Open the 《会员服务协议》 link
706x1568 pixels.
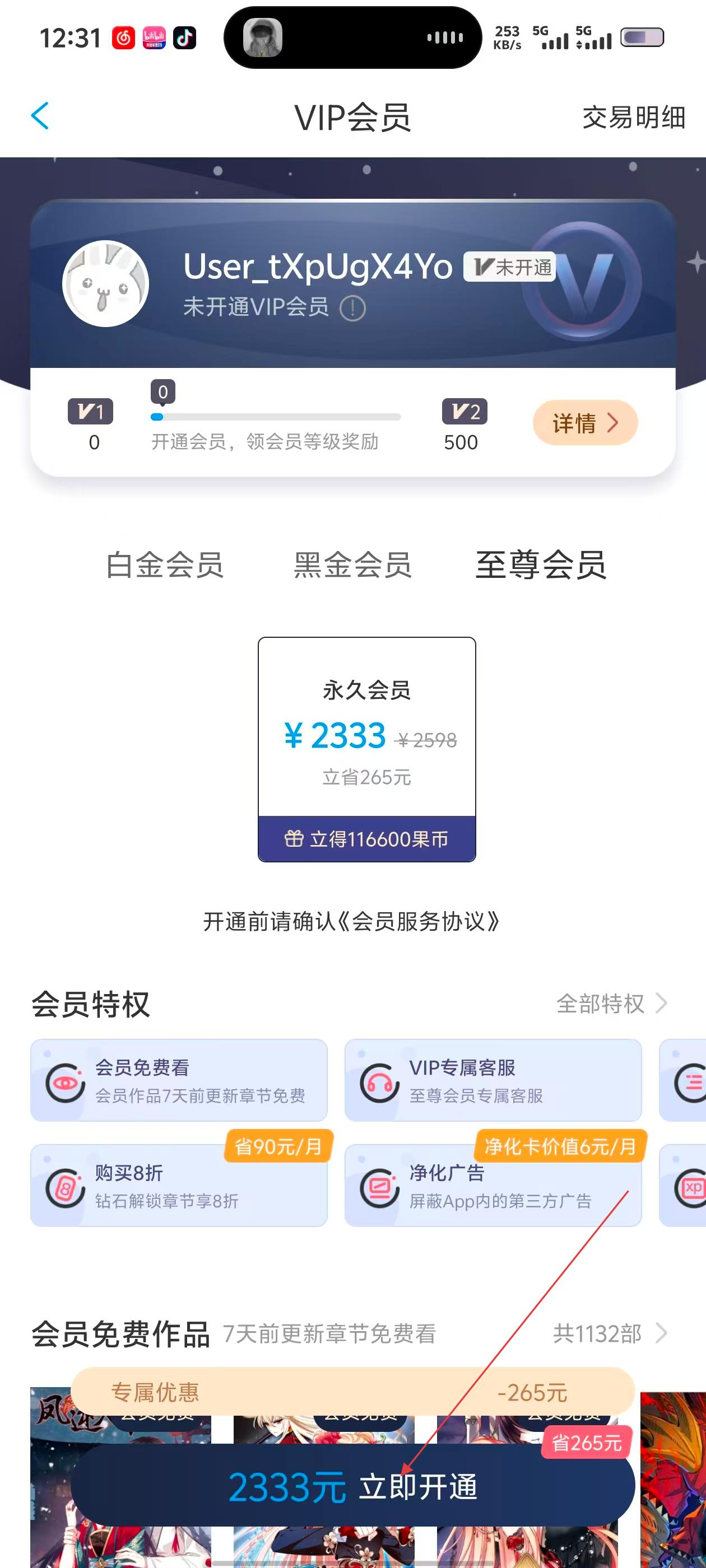[418, 922]
